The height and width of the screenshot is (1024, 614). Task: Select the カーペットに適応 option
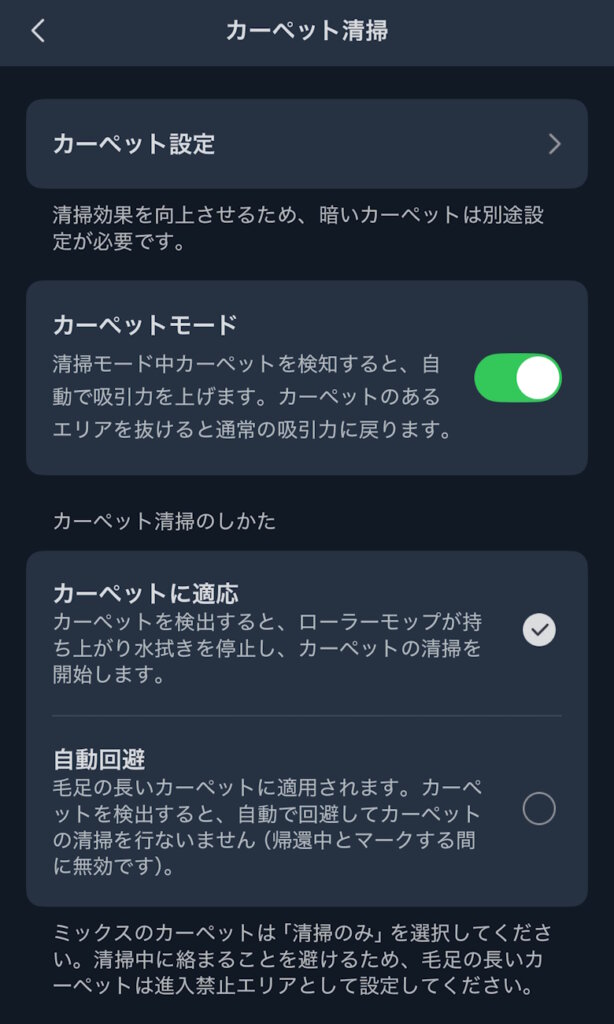tap(538, 629)
